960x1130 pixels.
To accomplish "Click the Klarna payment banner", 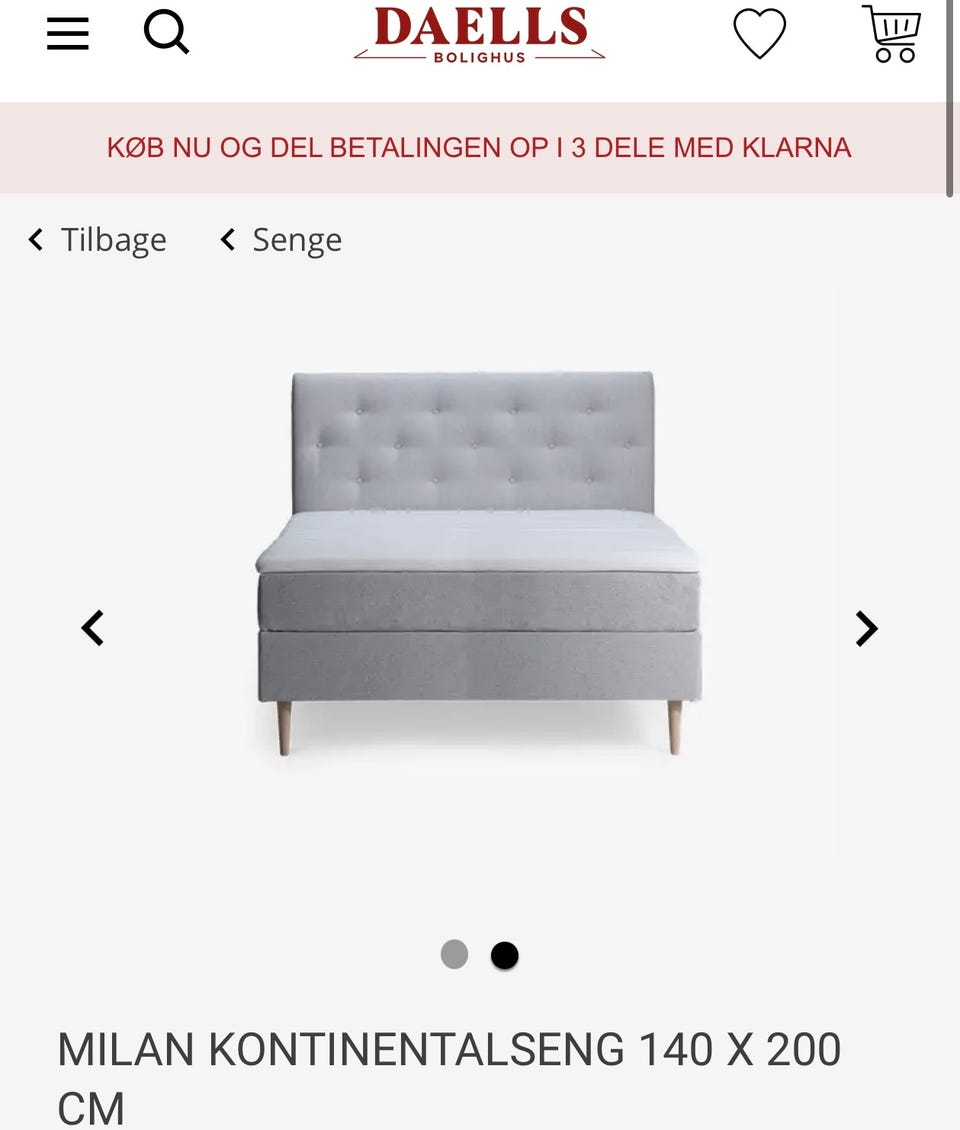I will [479, 147].
